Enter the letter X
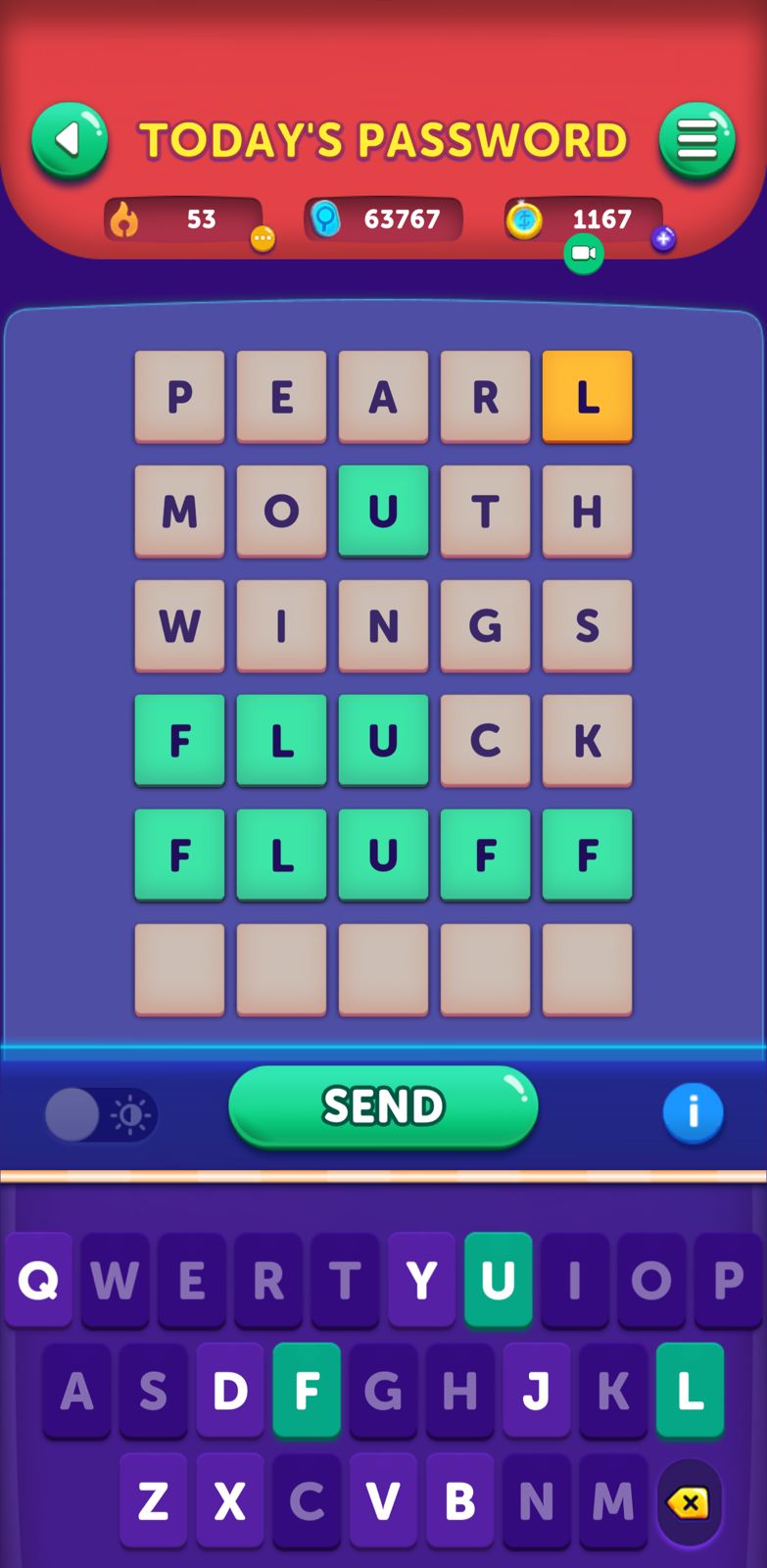 click(230, 1500)
